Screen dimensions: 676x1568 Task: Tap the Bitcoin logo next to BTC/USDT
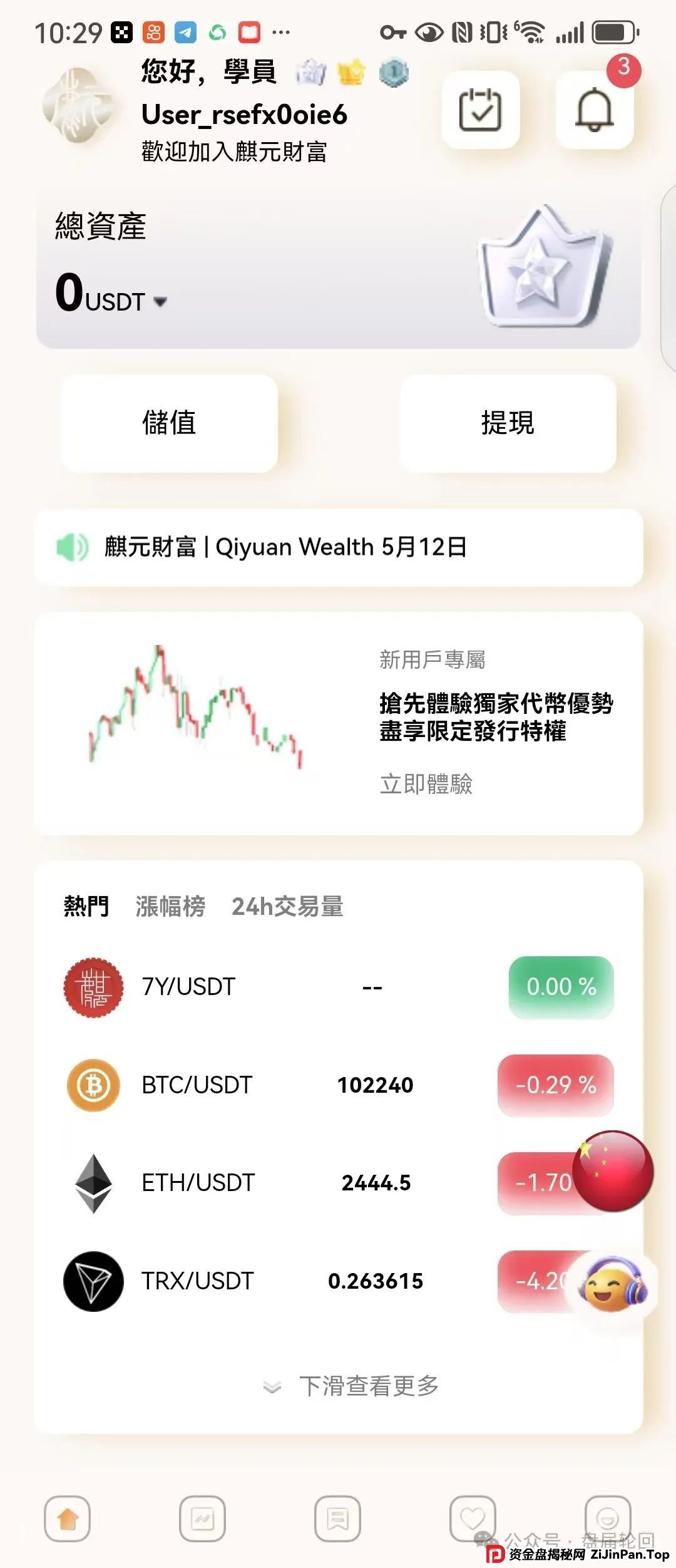(93, 1085)
